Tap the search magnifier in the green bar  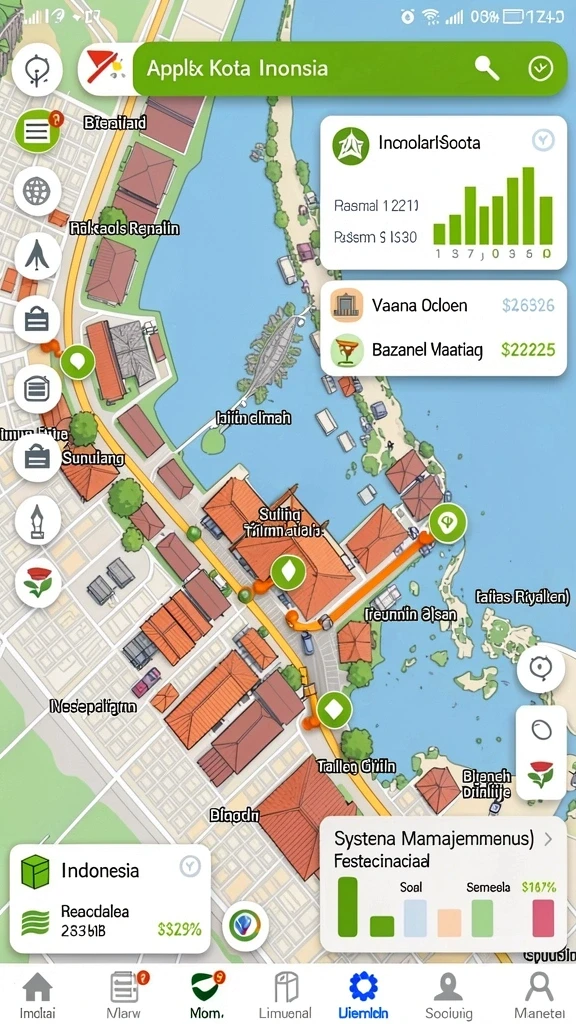point(486,67)
